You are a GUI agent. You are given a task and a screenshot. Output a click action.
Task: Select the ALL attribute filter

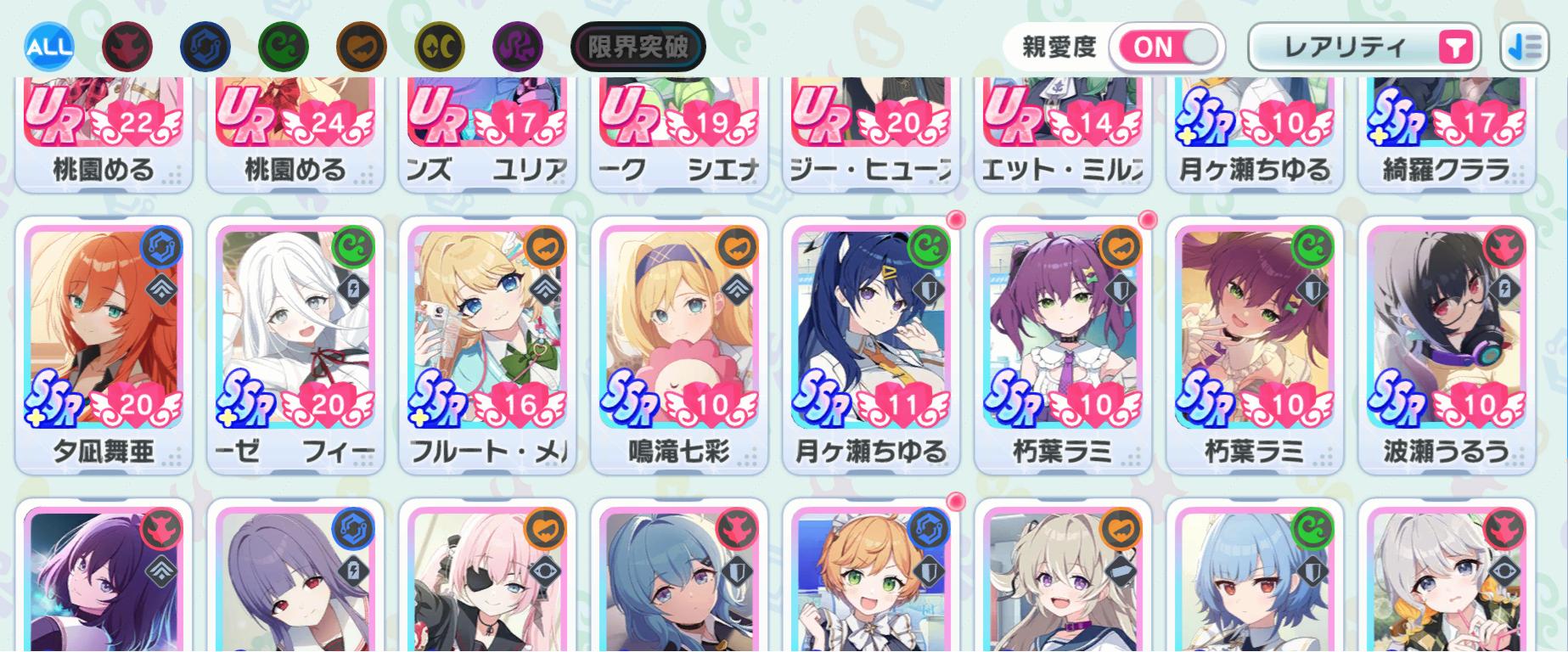point(48,47)
